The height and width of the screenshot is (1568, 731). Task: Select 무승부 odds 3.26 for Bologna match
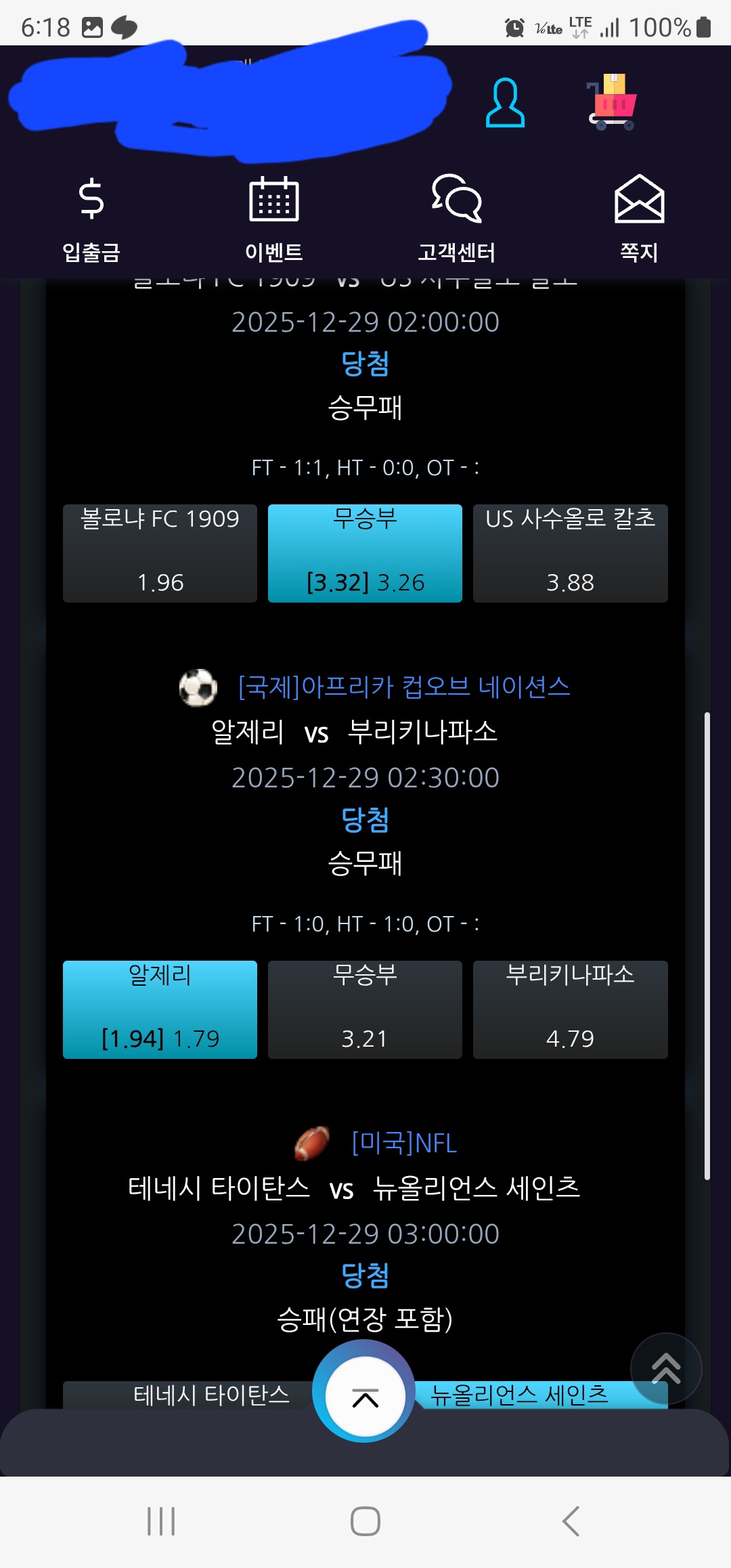point(365,553)
